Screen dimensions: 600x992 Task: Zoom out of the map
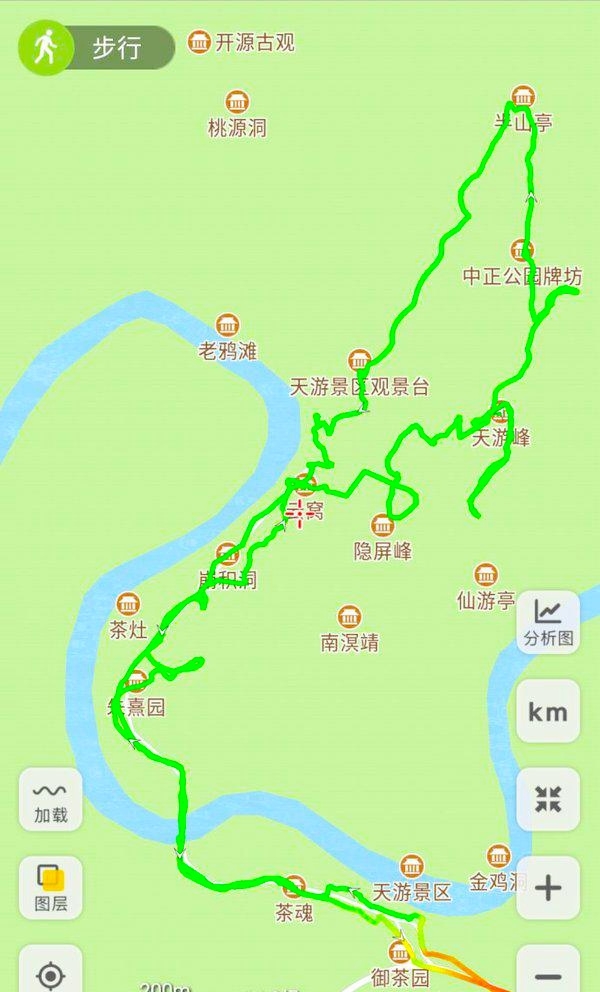[548, 970]
